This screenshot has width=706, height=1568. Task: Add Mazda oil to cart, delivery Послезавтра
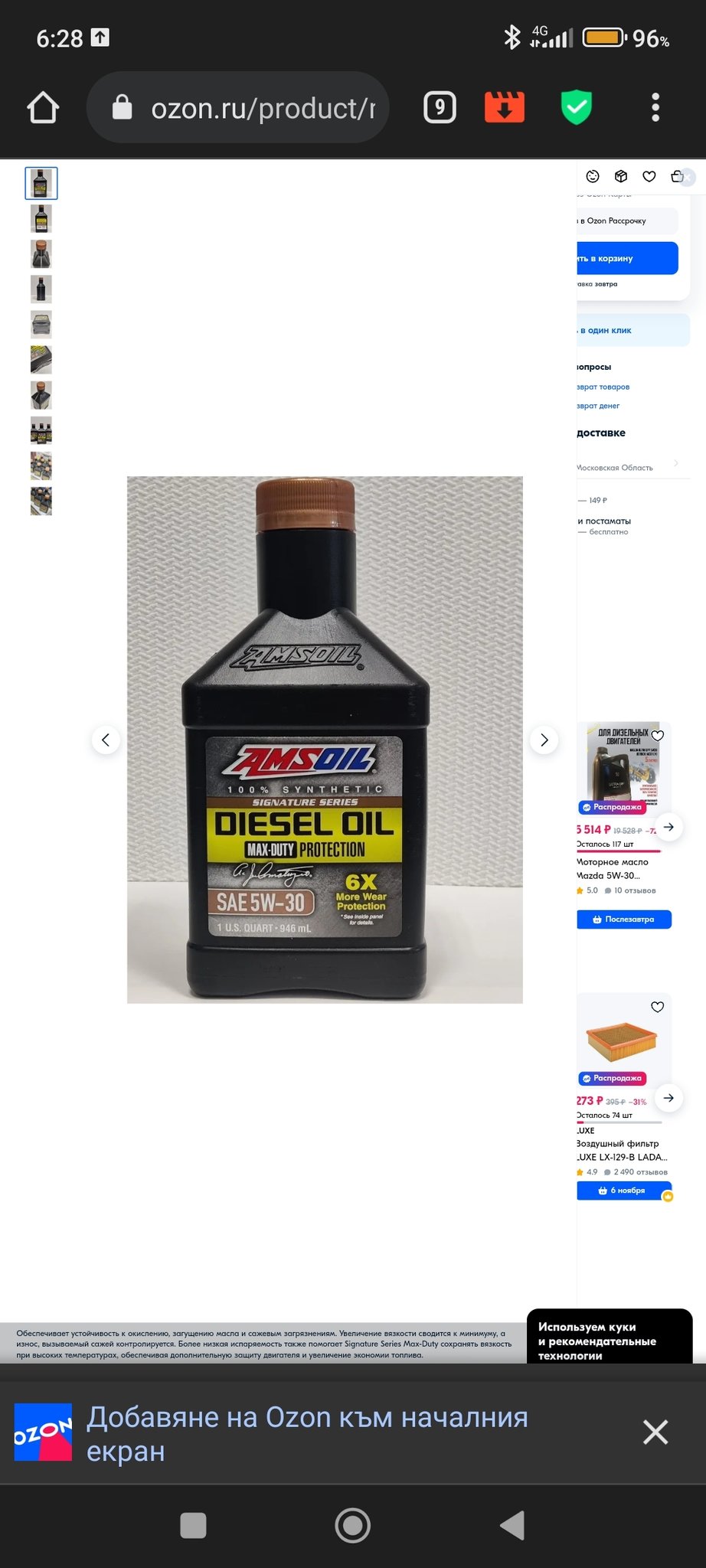[624, 920]
